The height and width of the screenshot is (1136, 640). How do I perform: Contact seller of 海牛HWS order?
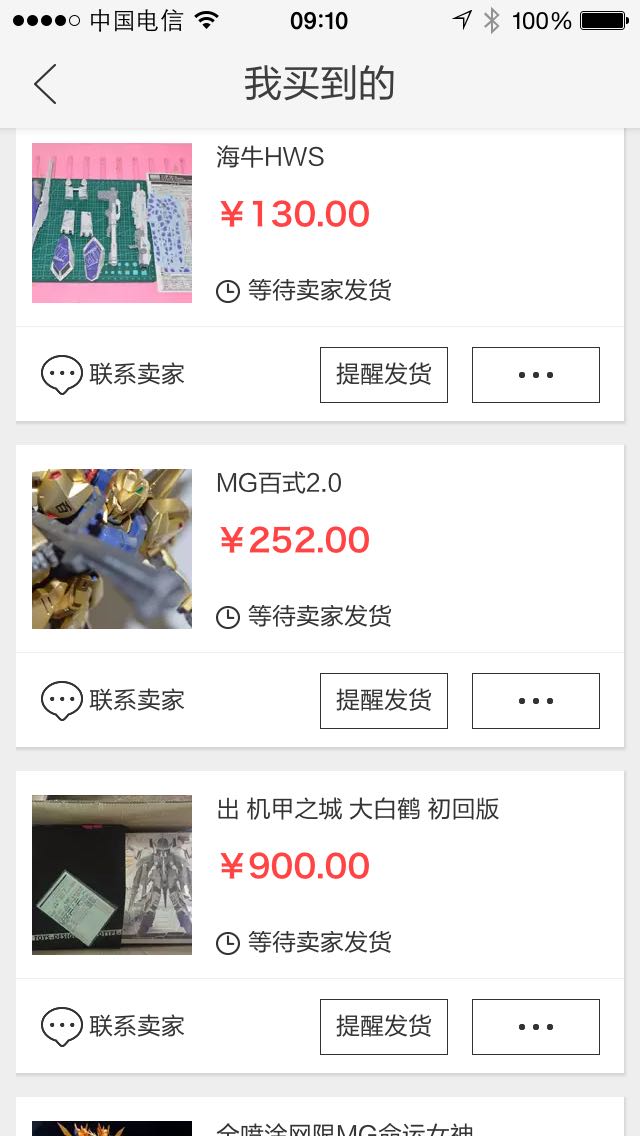113,375
